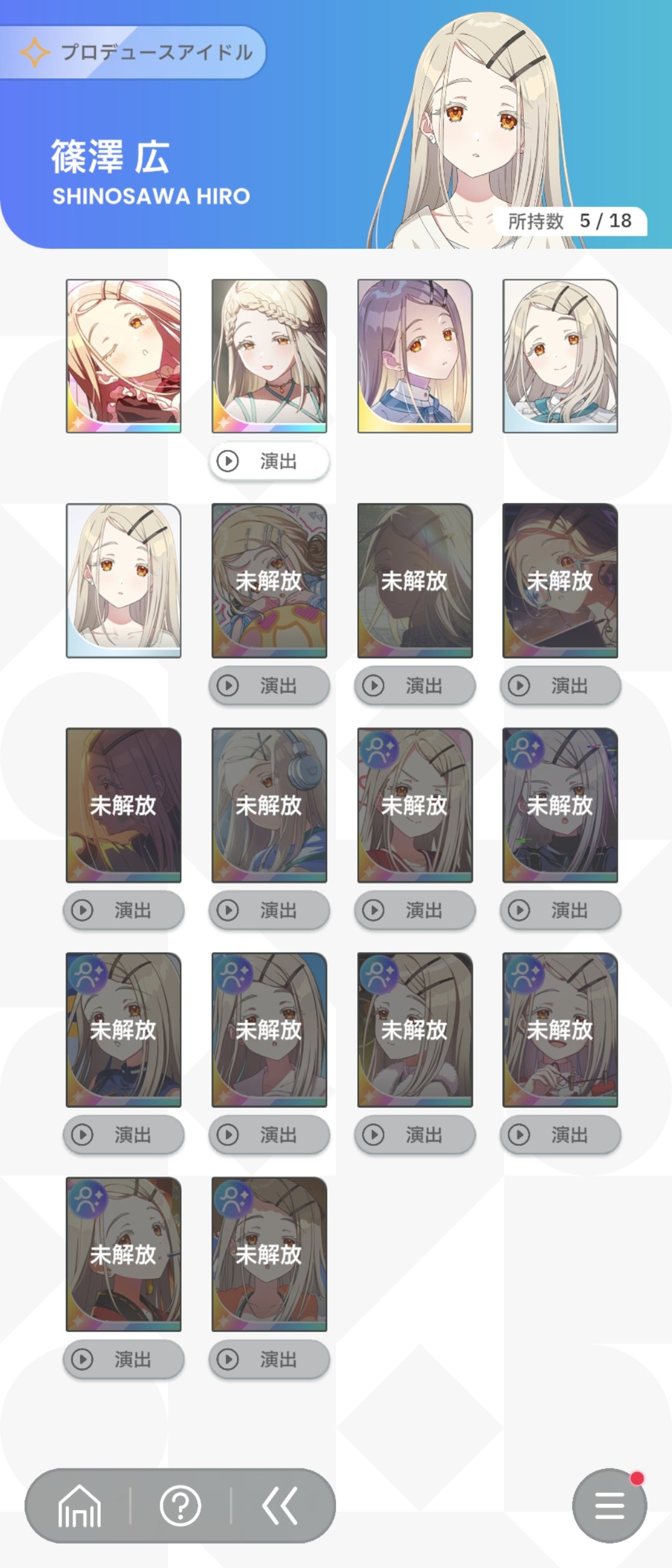This screenshot has width=672, height=1568.
Task: Select the locked card with eyepatch
Action: [x=560, y=581]
